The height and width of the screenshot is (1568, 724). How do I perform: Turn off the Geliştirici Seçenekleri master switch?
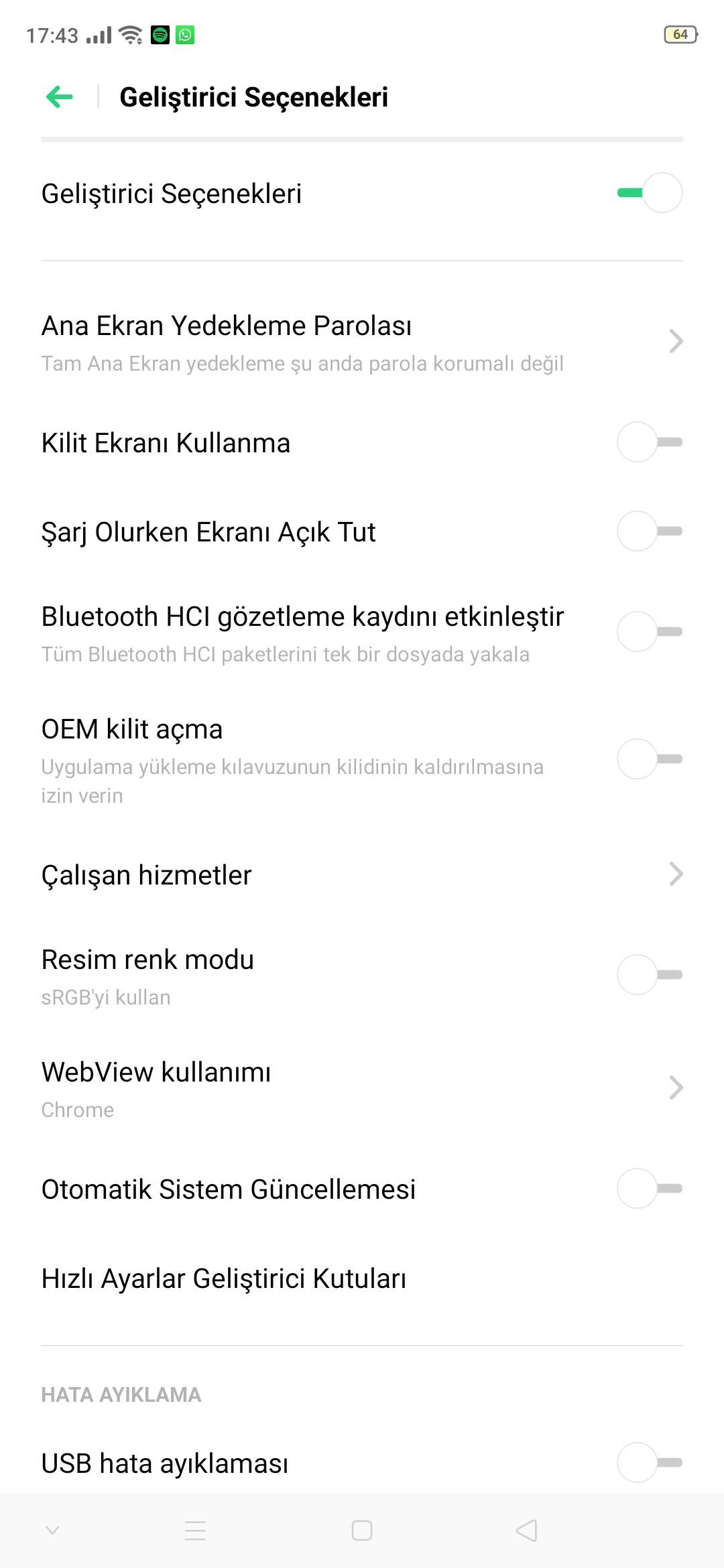(650, 193)
